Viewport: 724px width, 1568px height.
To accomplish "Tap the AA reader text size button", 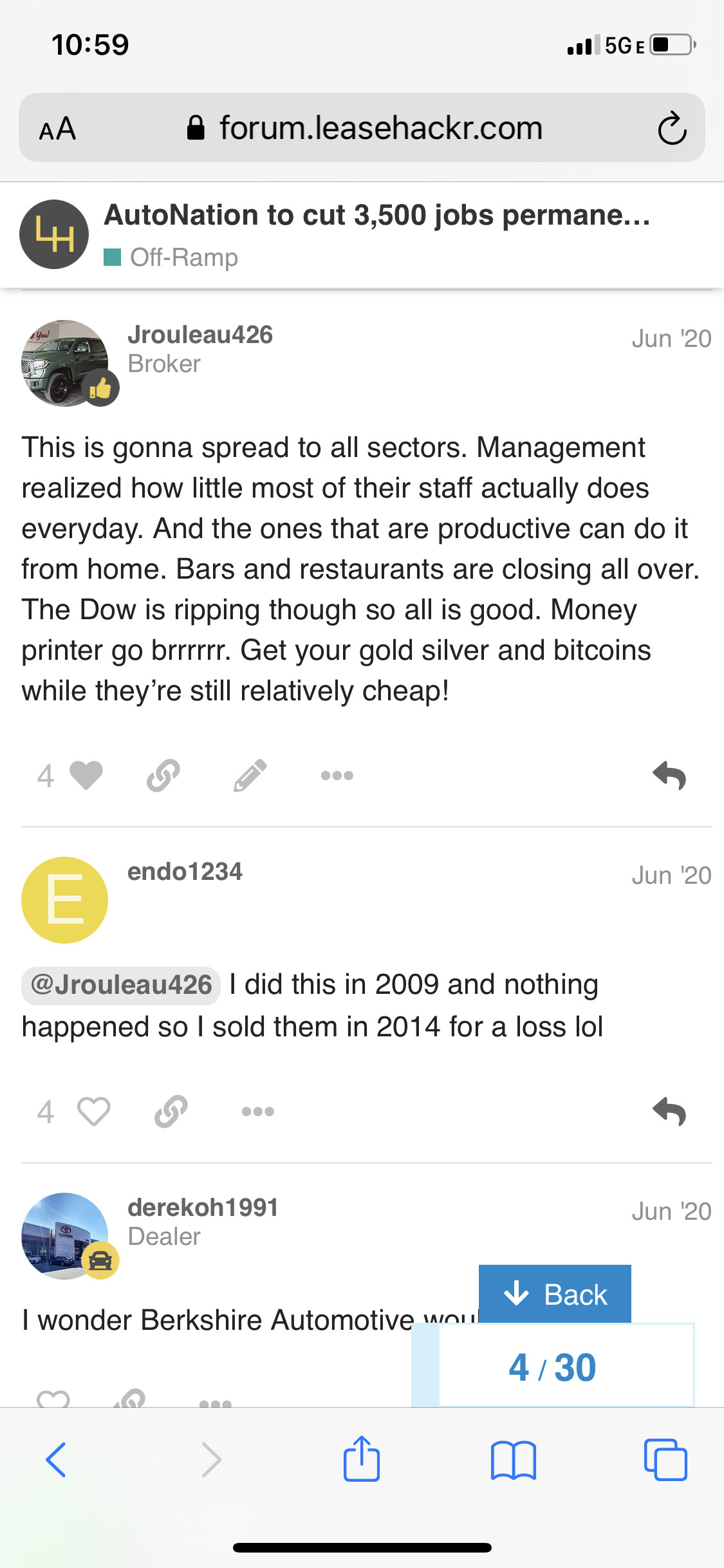I will [x=57, y=129].
